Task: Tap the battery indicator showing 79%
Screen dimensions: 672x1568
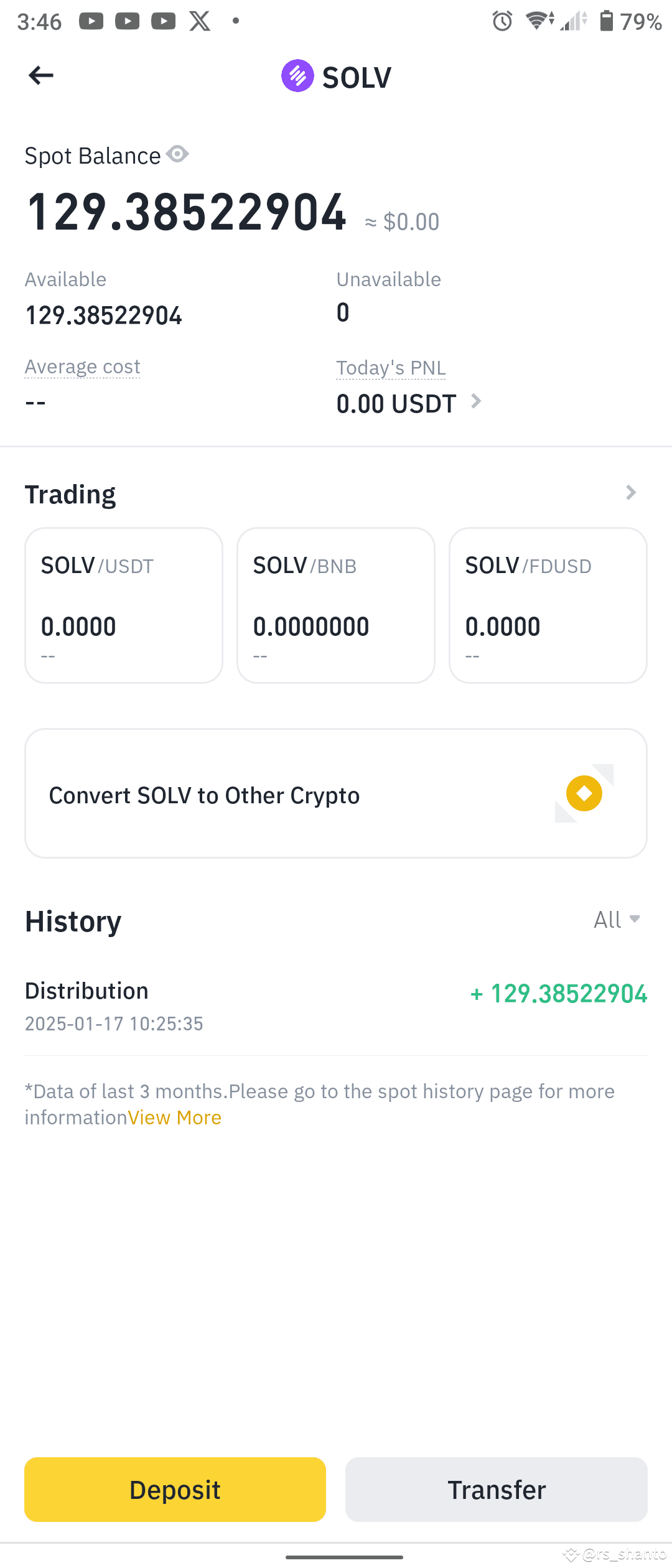Action: pos(605,21)
